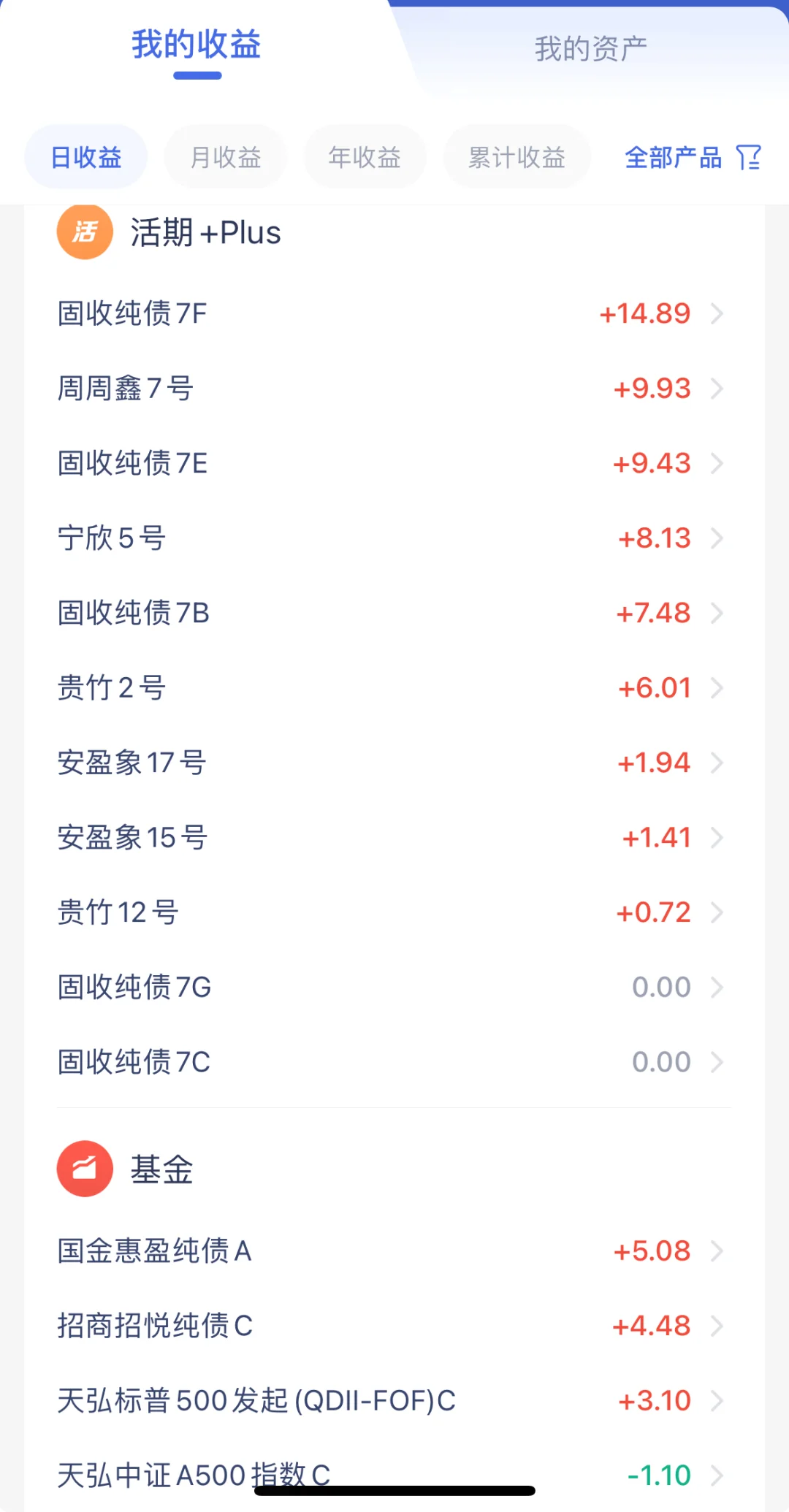Viewport: 789px width, 1512px height.
Task: Choose the 日收益 chip
Action: tap(86, 157)
